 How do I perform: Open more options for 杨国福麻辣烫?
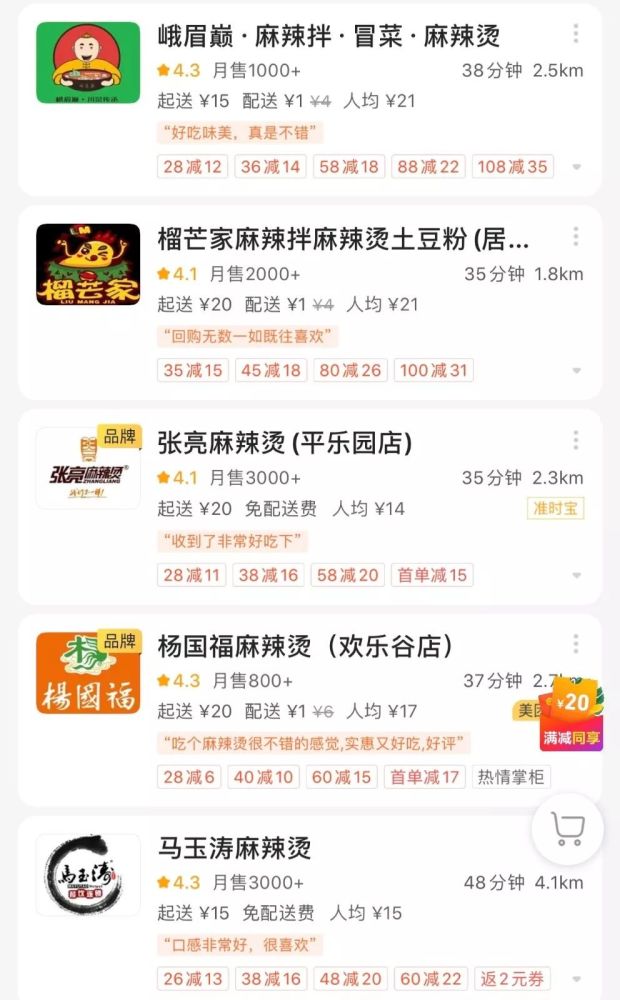(x=576, y=644)
